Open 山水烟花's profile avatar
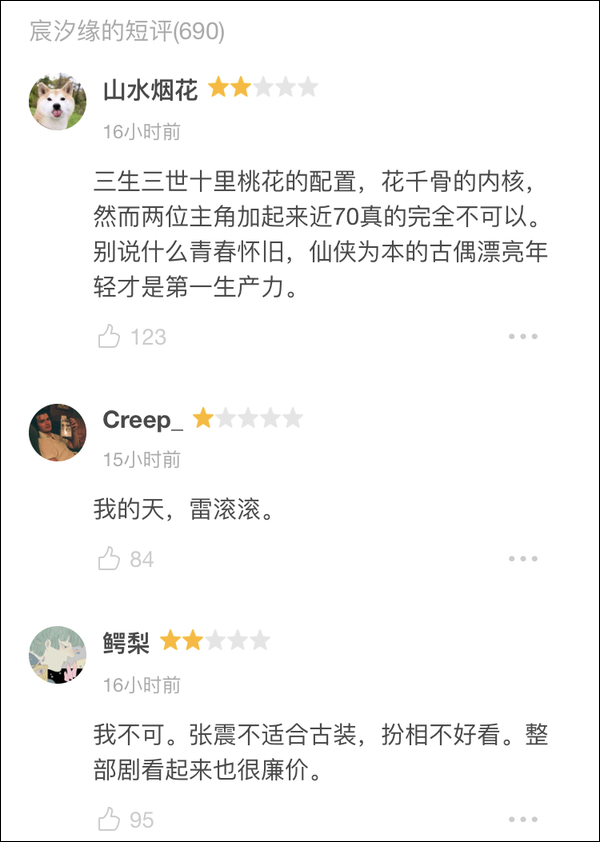This screenshot has width=600, height=842. point(58,102)
